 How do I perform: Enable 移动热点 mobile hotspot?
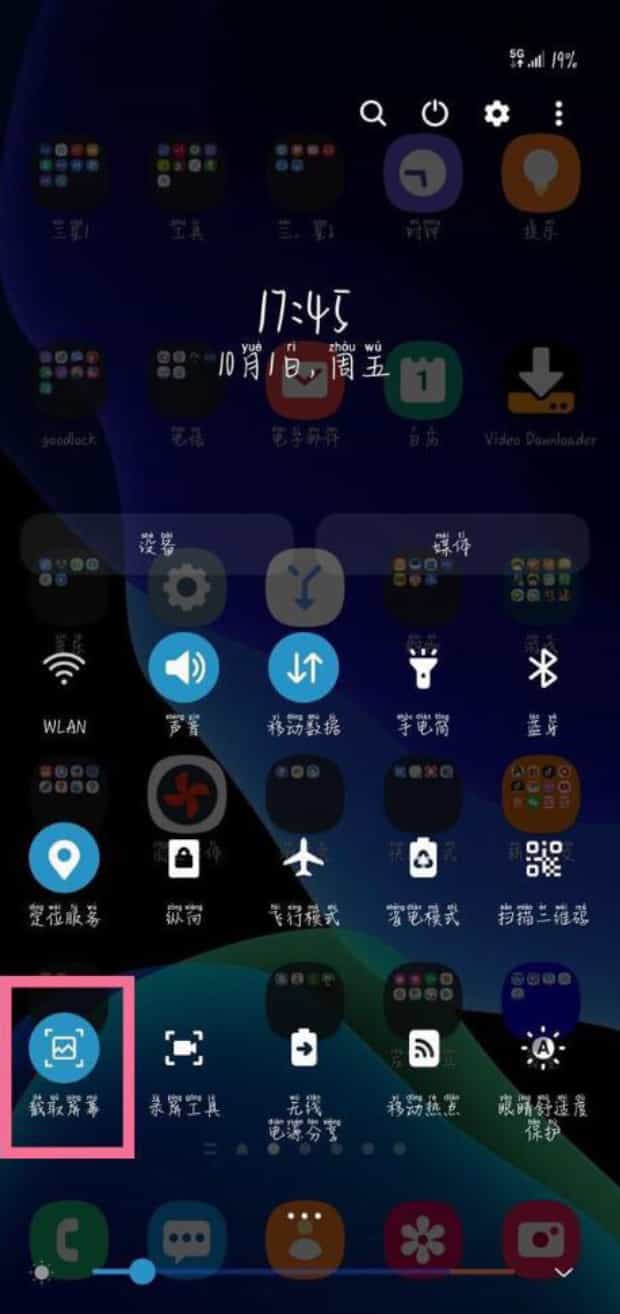422,1048
